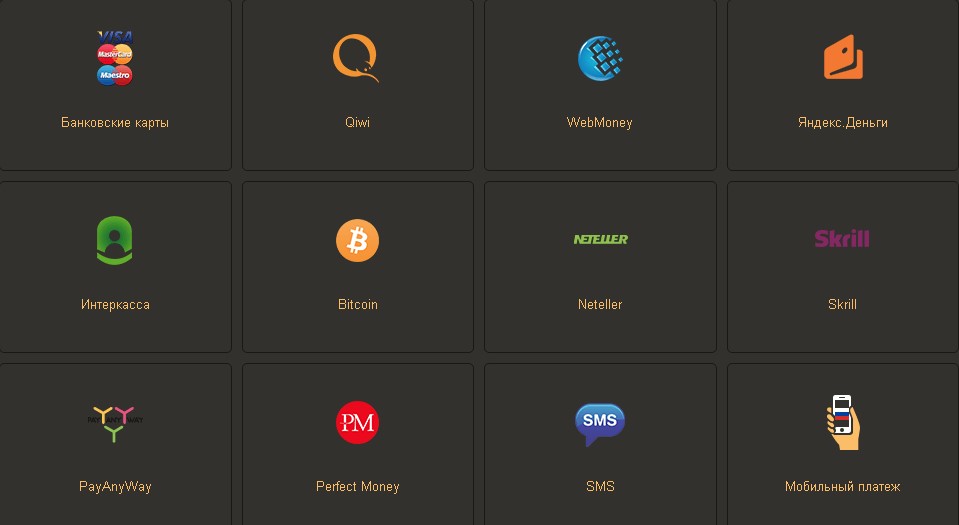Image resolution: width=959 pixels, height=525 pixels.
Task: Choose the Neteller payment card
Action: click(x=600, y=266)
